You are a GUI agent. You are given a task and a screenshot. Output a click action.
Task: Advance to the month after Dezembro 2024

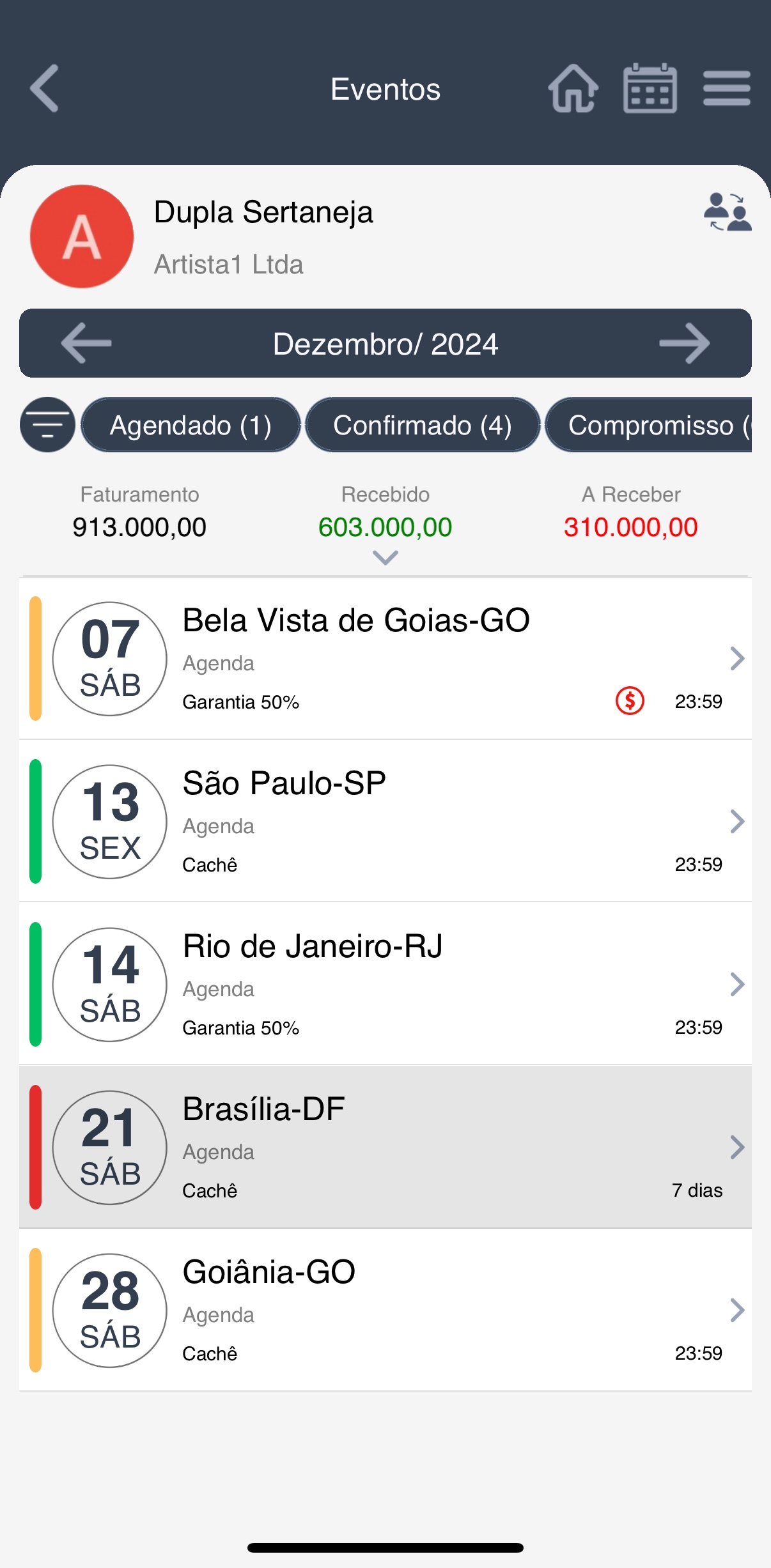click(x=684, y=343)
